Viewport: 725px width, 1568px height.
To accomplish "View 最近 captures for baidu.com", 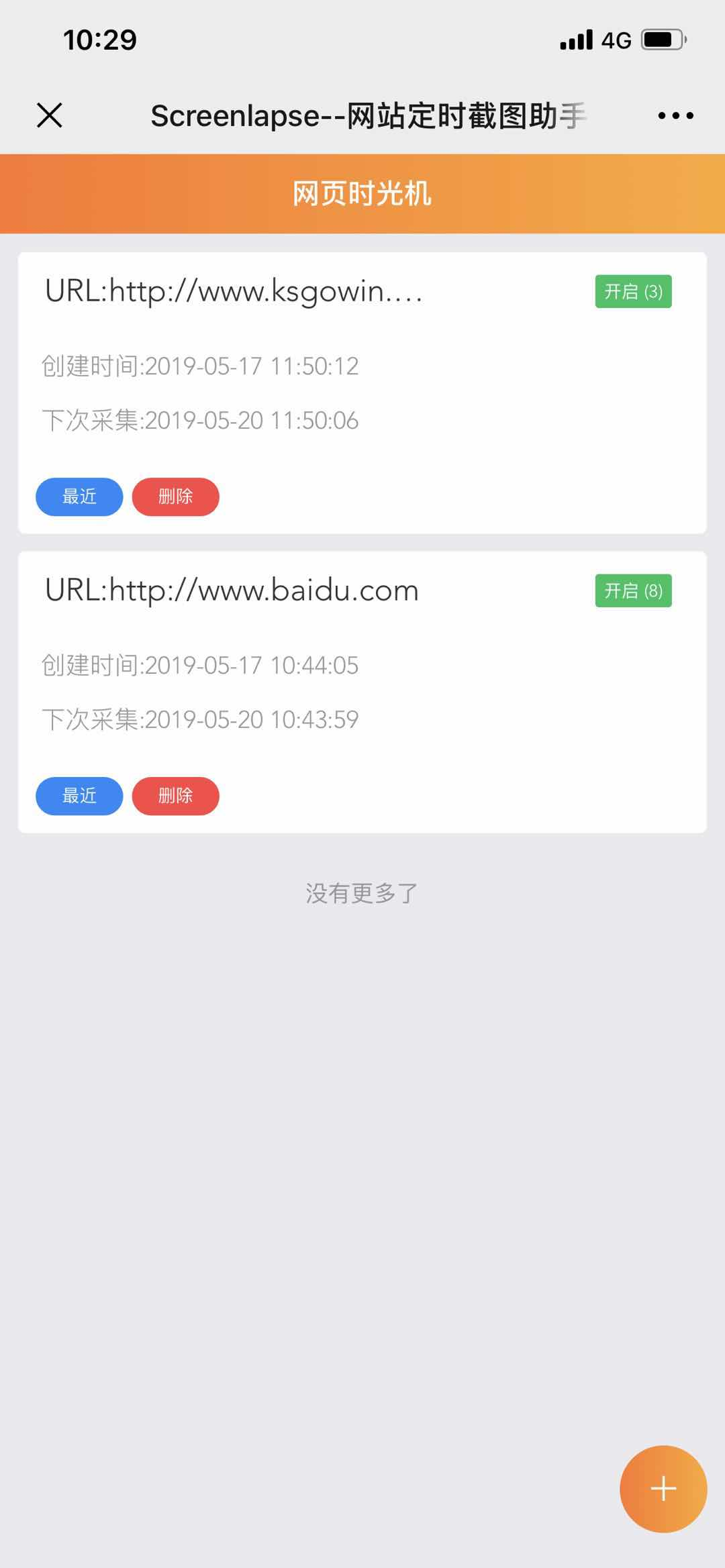I will click(79, 796).
